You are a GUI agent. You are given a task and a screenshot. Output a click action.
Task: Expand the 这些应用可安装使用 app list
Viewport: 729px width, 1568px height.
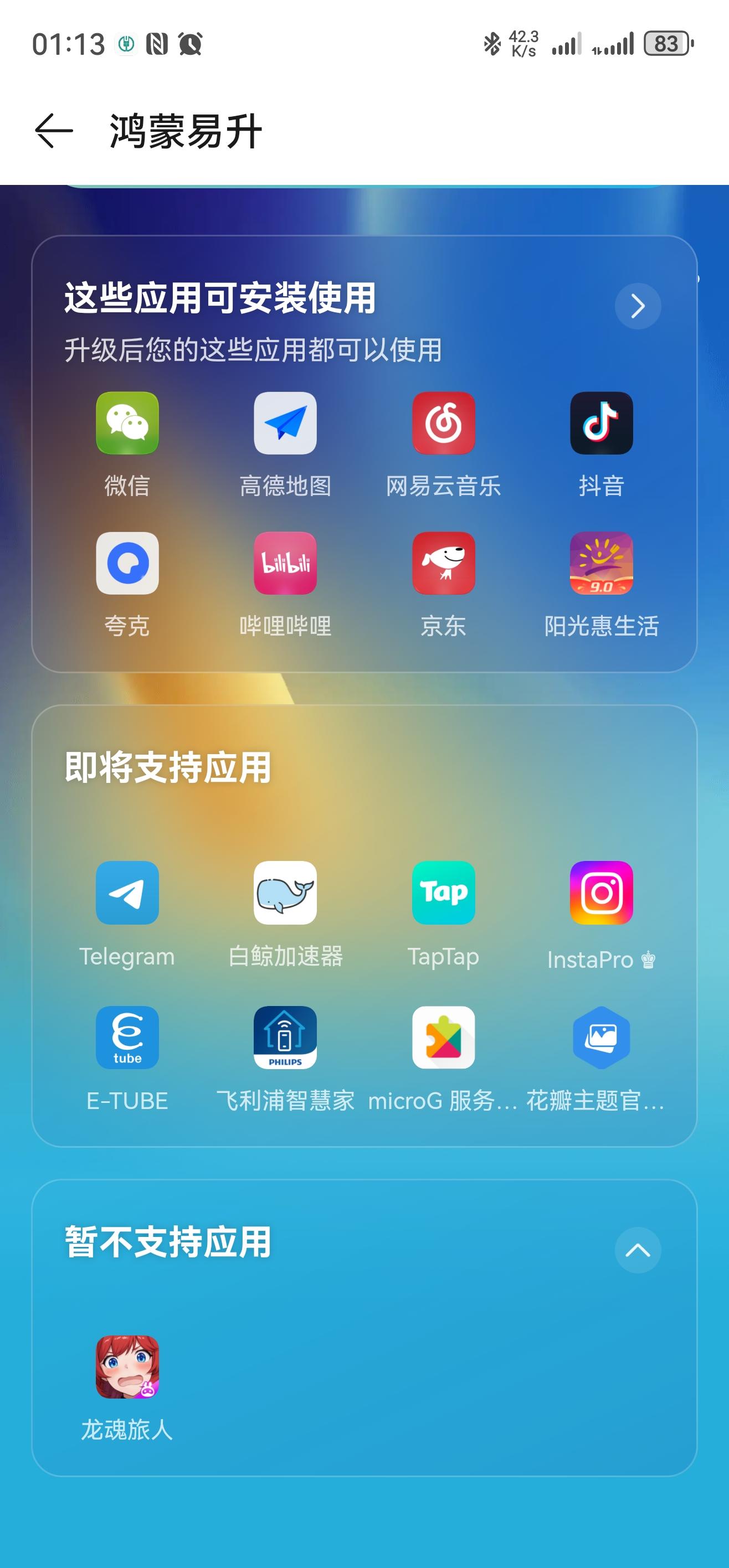pos(637,307)
